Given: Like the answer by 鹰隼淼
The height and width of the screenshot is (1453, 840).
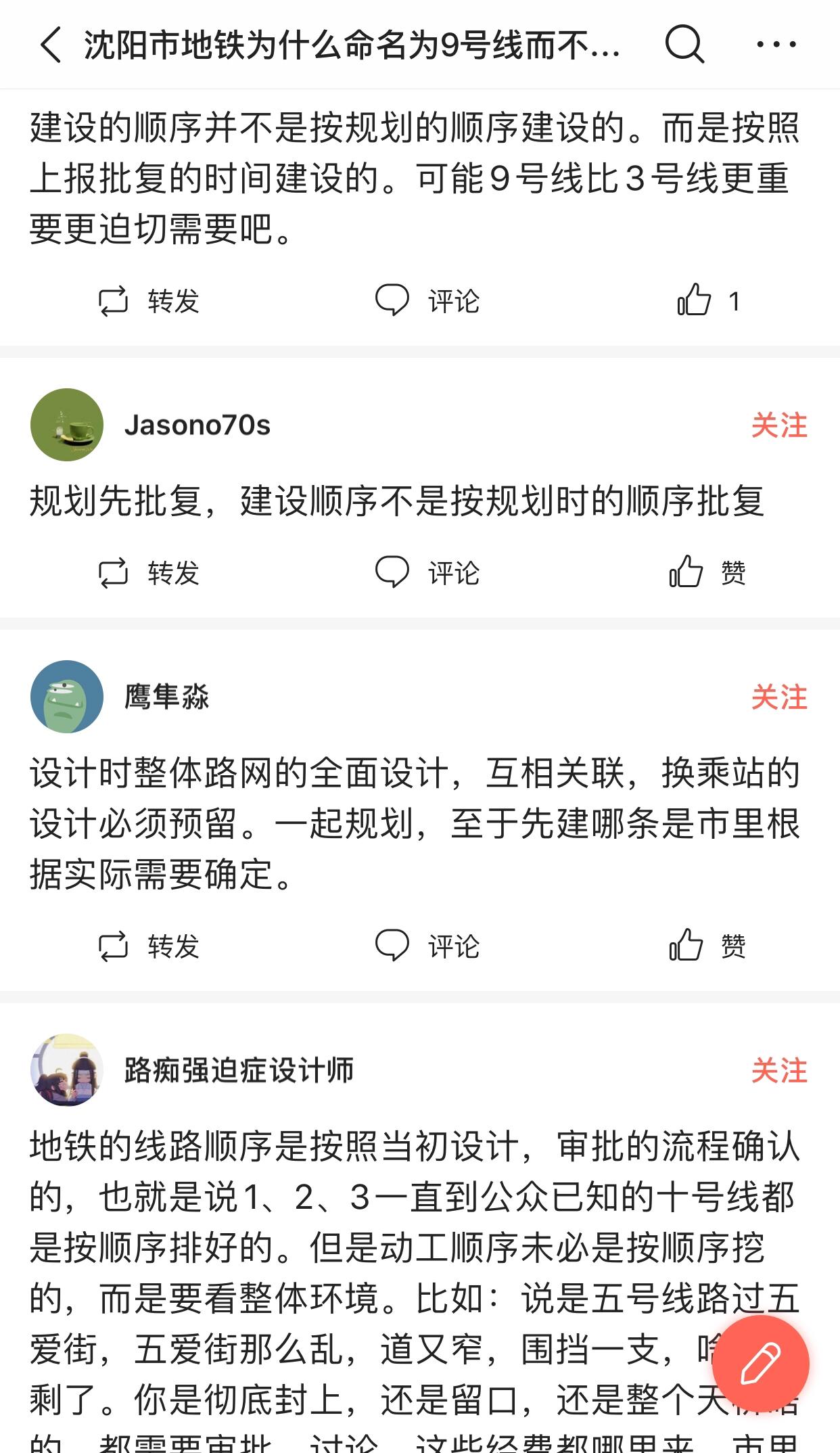Looking at the screenshot, I should pos(707,946).
